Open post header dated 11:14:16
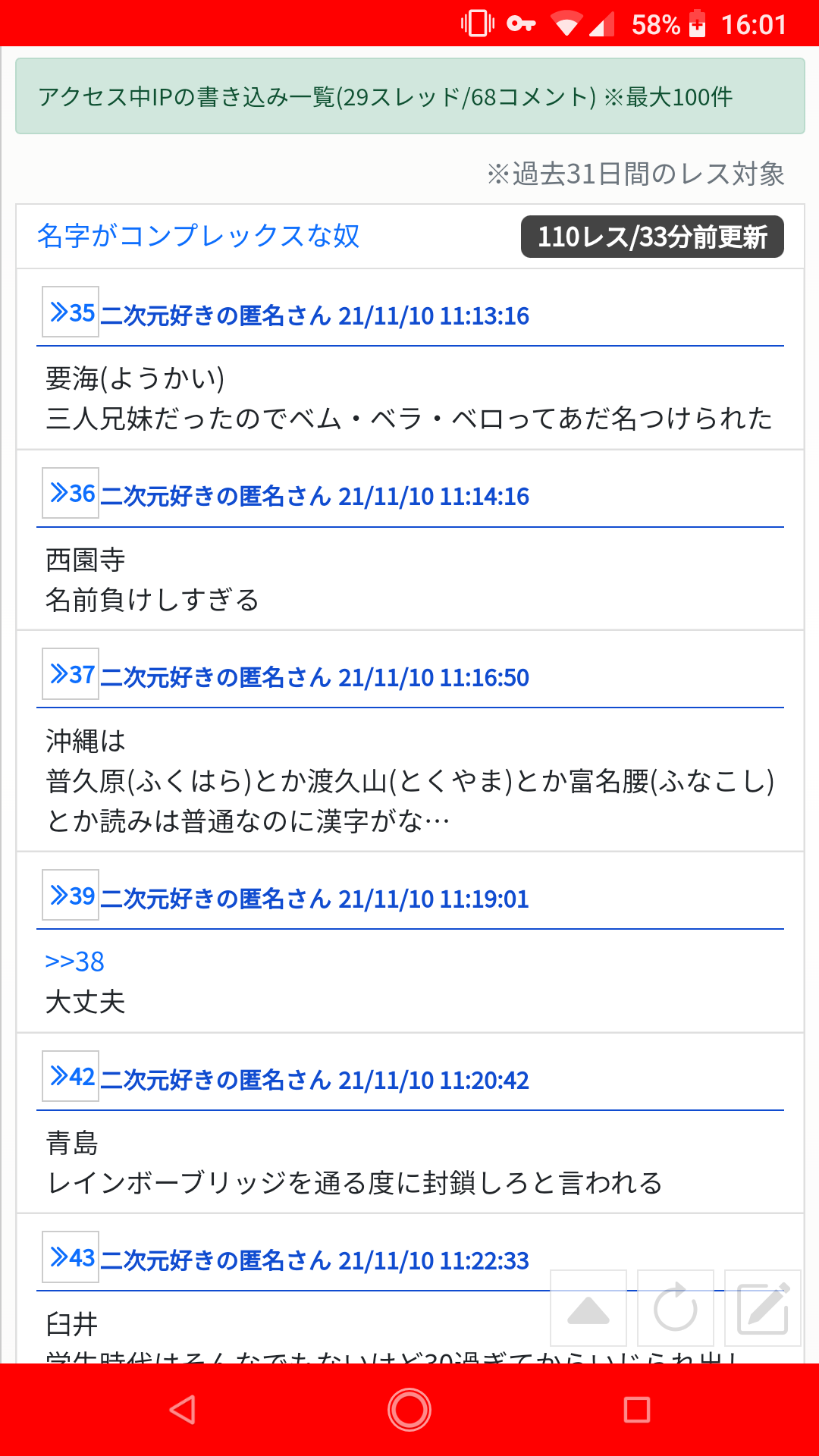 click(x=315, y=497)
